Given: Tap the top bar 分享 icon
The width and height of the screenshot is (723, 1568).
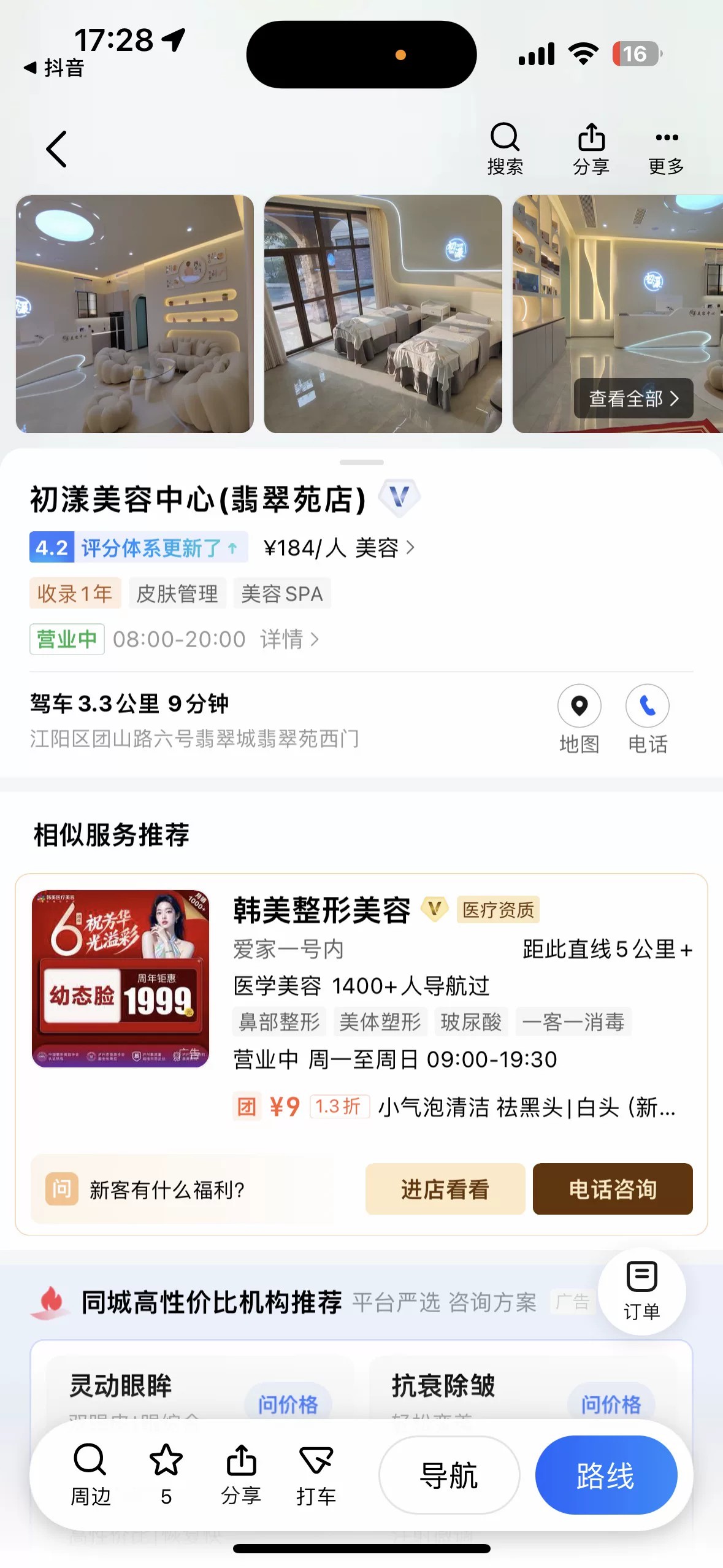Looking at the screenshot, I should pos(591,149).
